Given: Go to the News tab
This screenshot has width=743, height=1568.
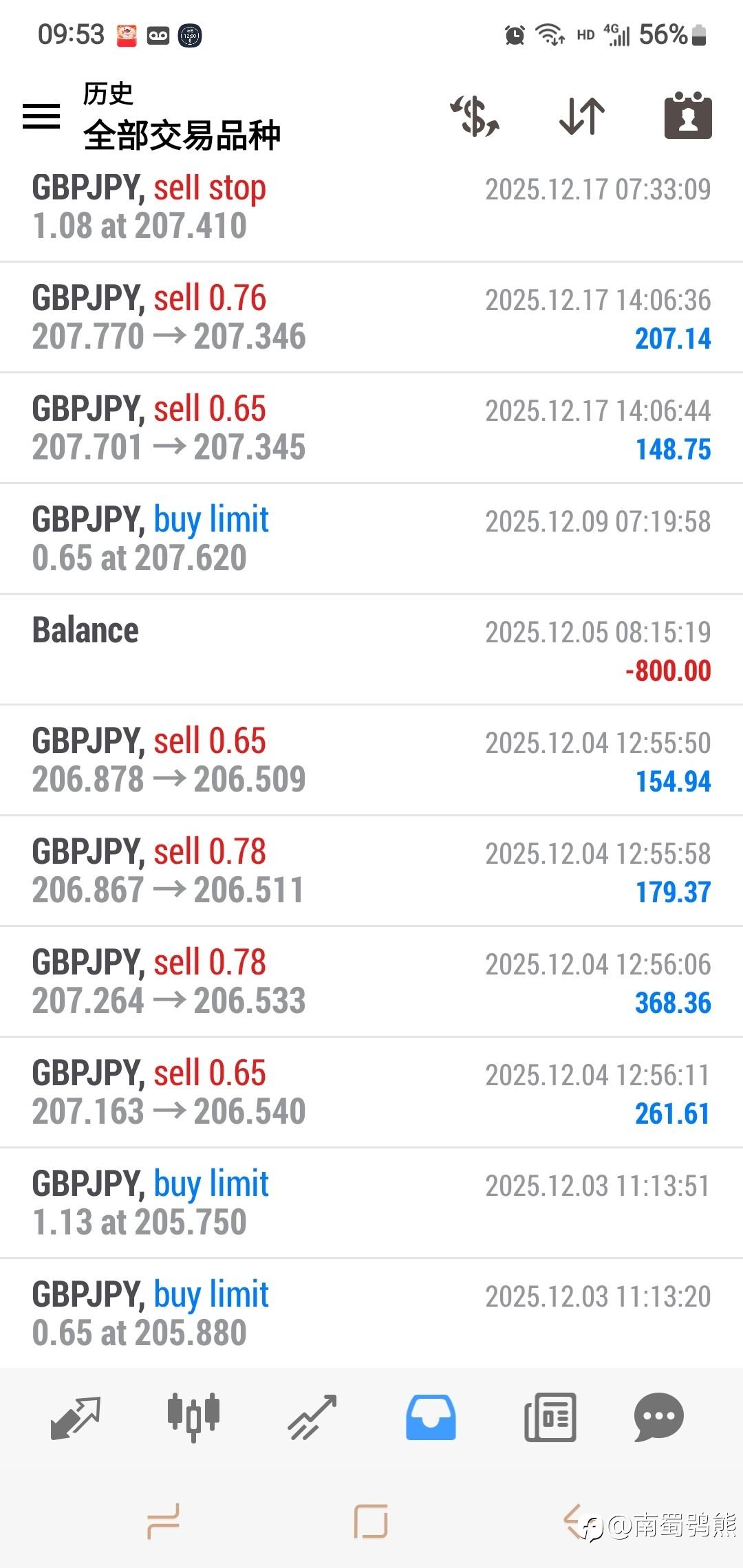Looking at the screenshot, I should click(x=550, y=1418).
